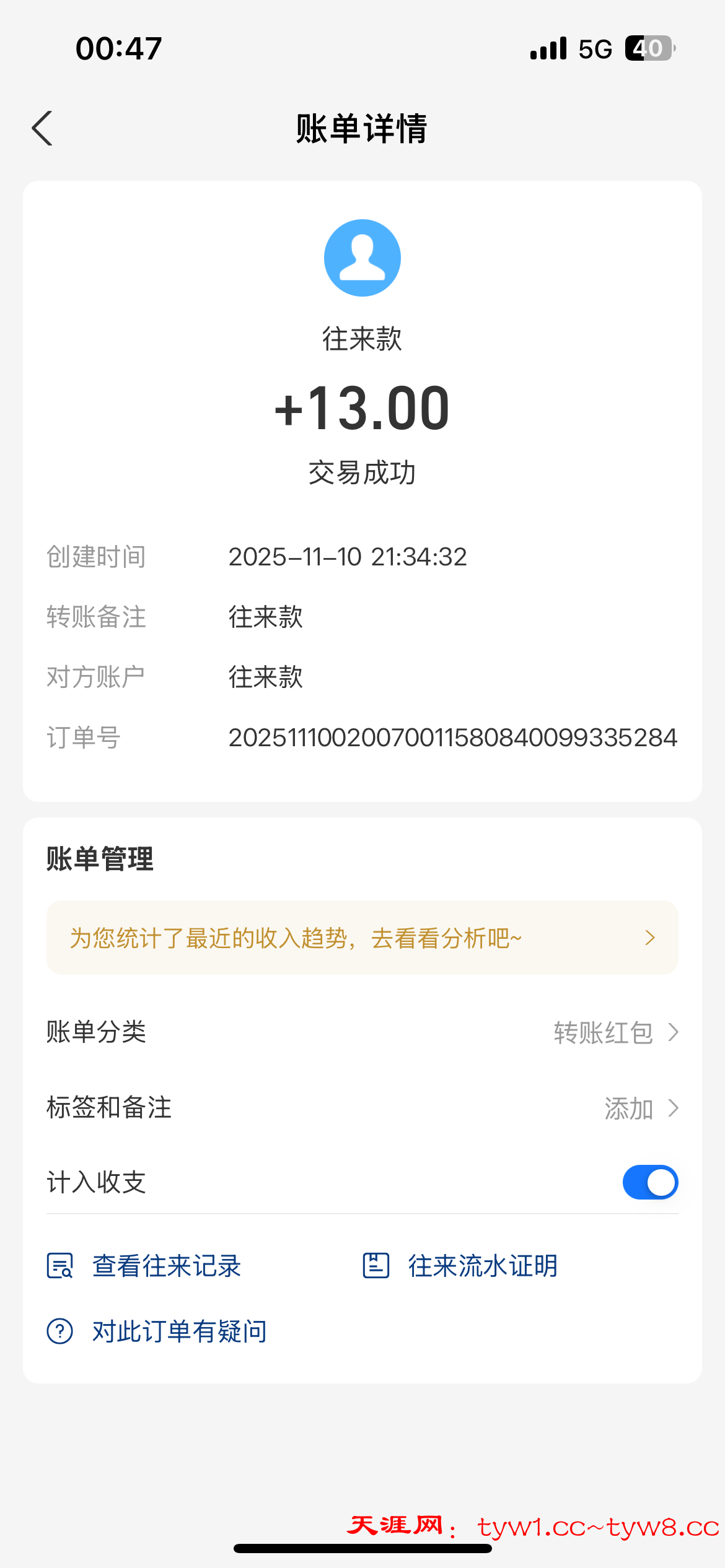The width and height of the screenshot is (725, 1568).
Task: Go back from the 账单详情 page
Action: pyautogui.click(x=42, y=129)
